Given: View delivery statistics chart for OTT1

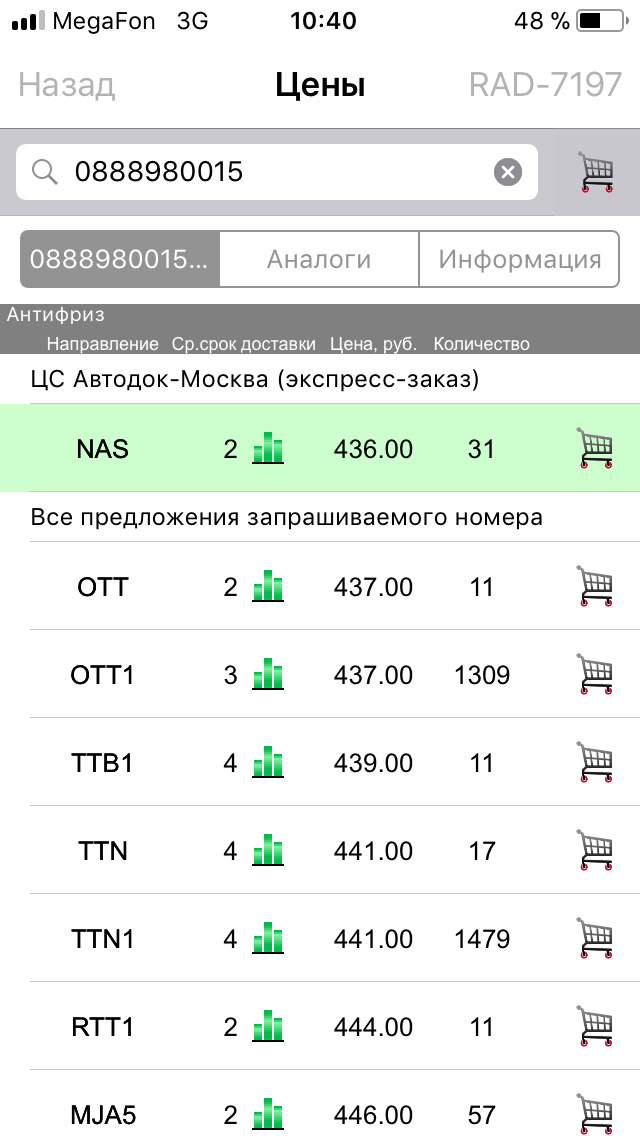Looking at the screenshot, I should pos(268,675).
